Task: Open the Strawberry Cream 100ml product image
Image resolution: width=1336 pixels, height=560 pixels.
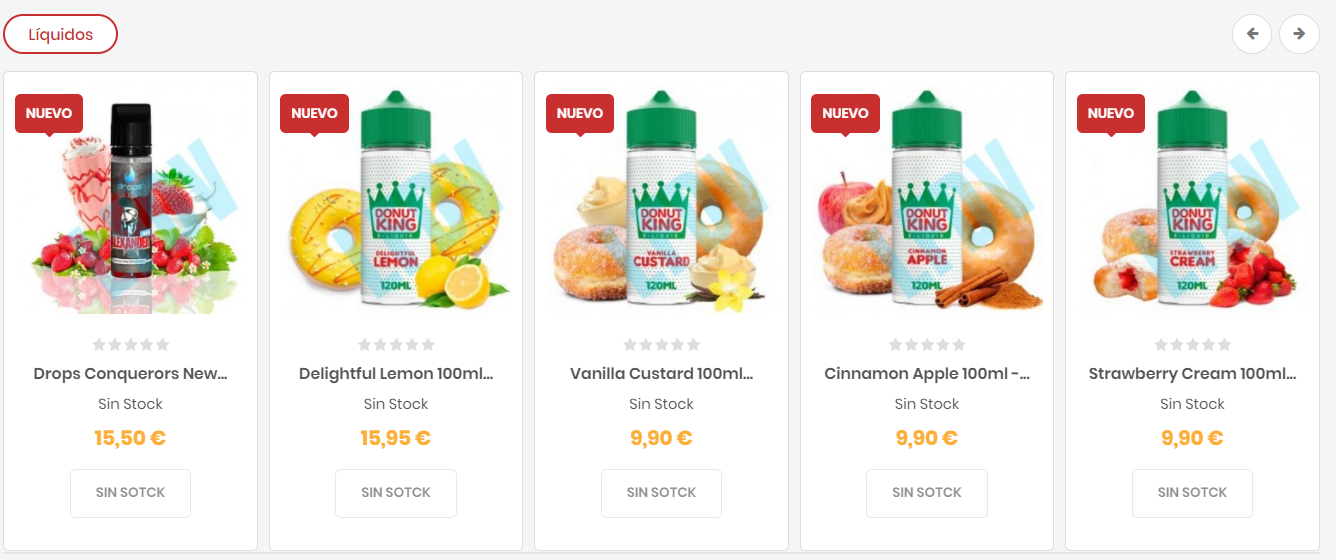Action: tap(1192, 200)
